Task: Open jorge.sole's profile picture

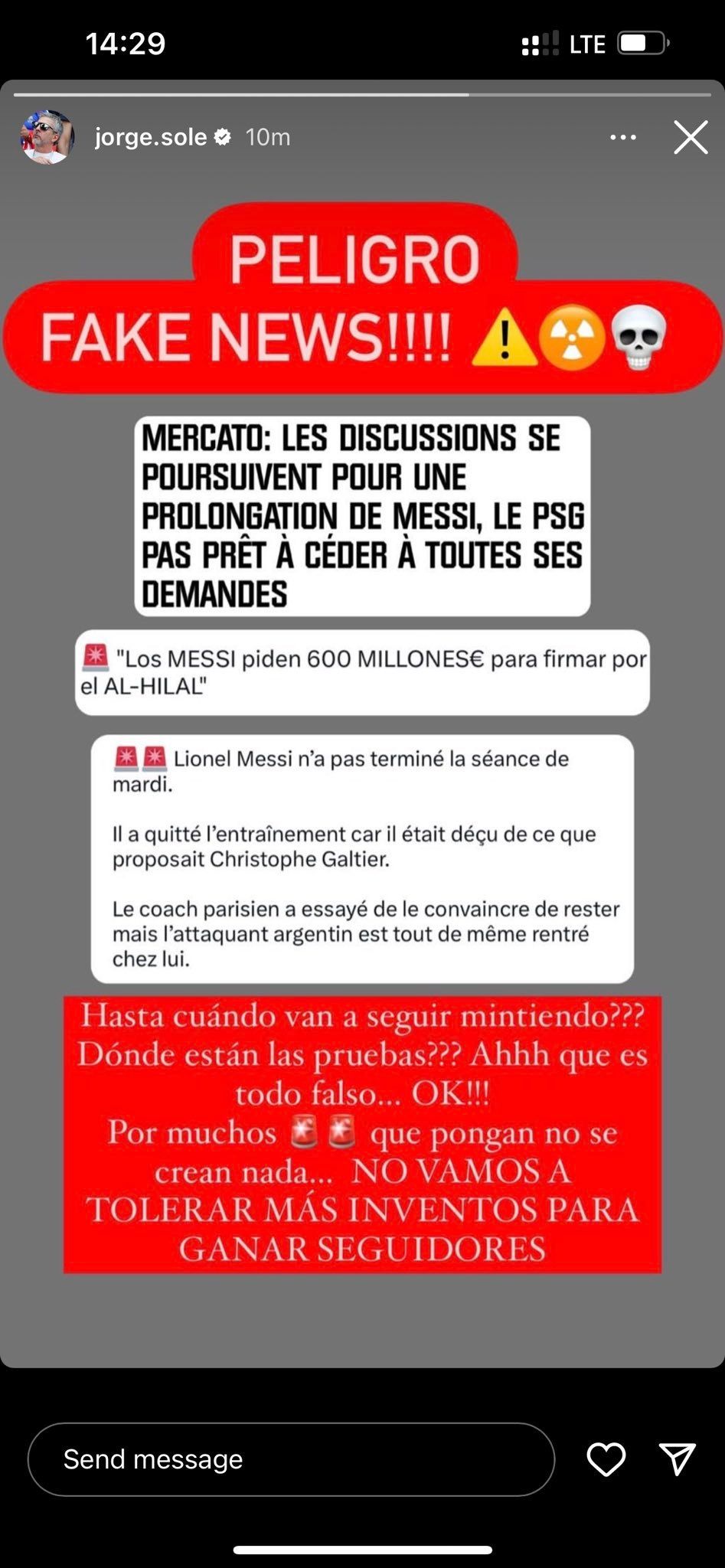Action: click(x=47, y=137)
